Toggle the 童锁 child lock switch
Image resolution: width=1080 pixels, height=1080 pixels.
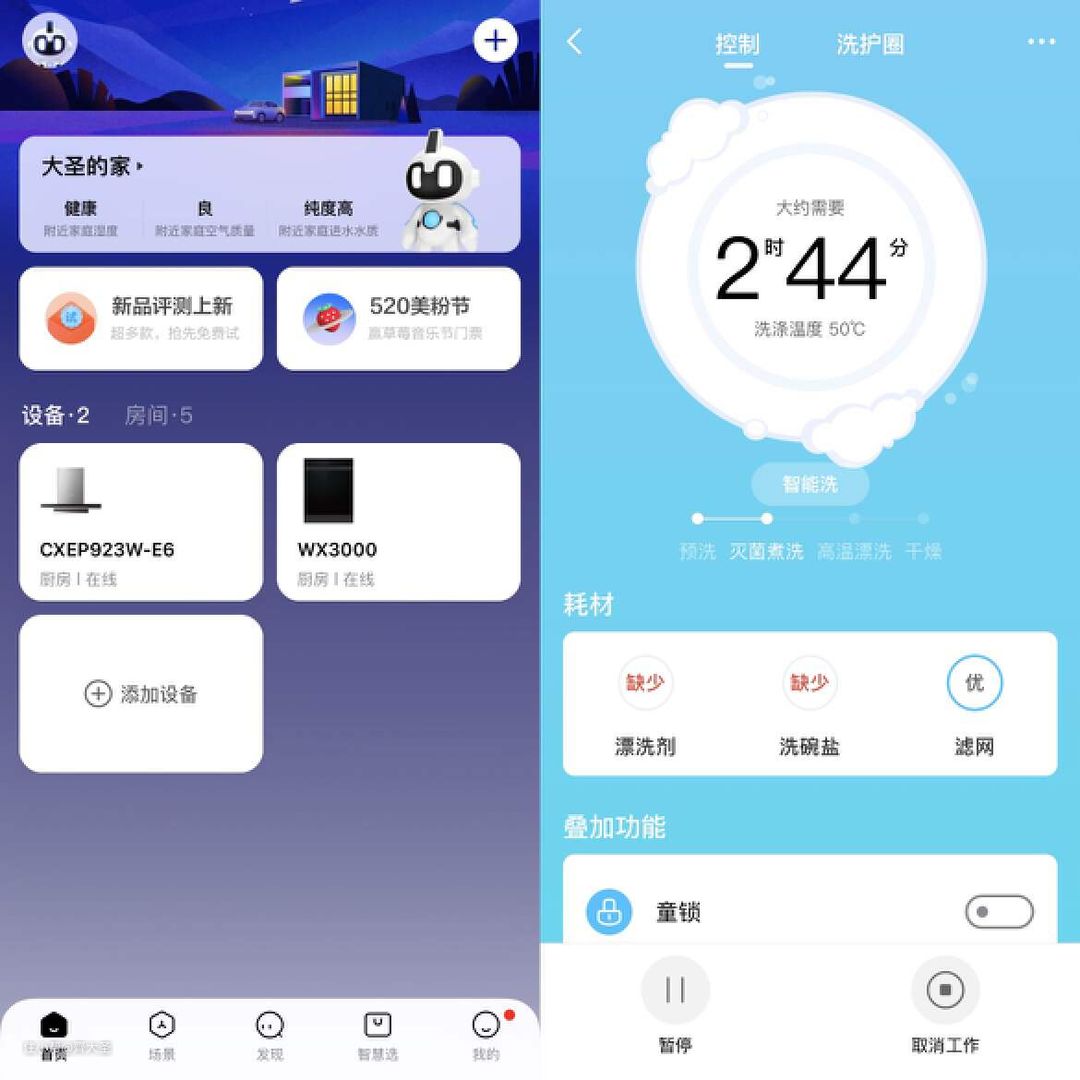[998, 912]
